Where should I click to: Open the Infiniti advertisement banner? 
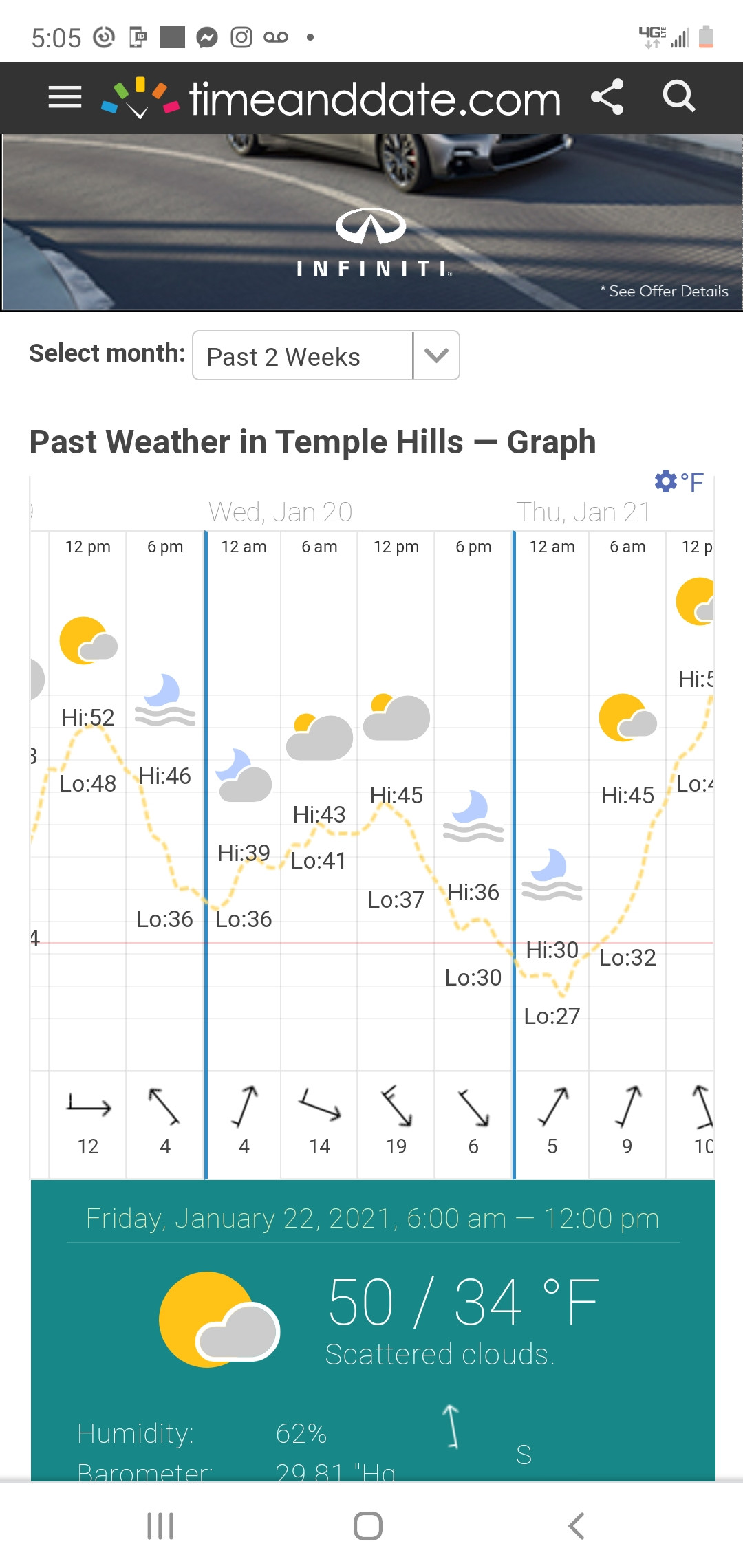(371, 221)
